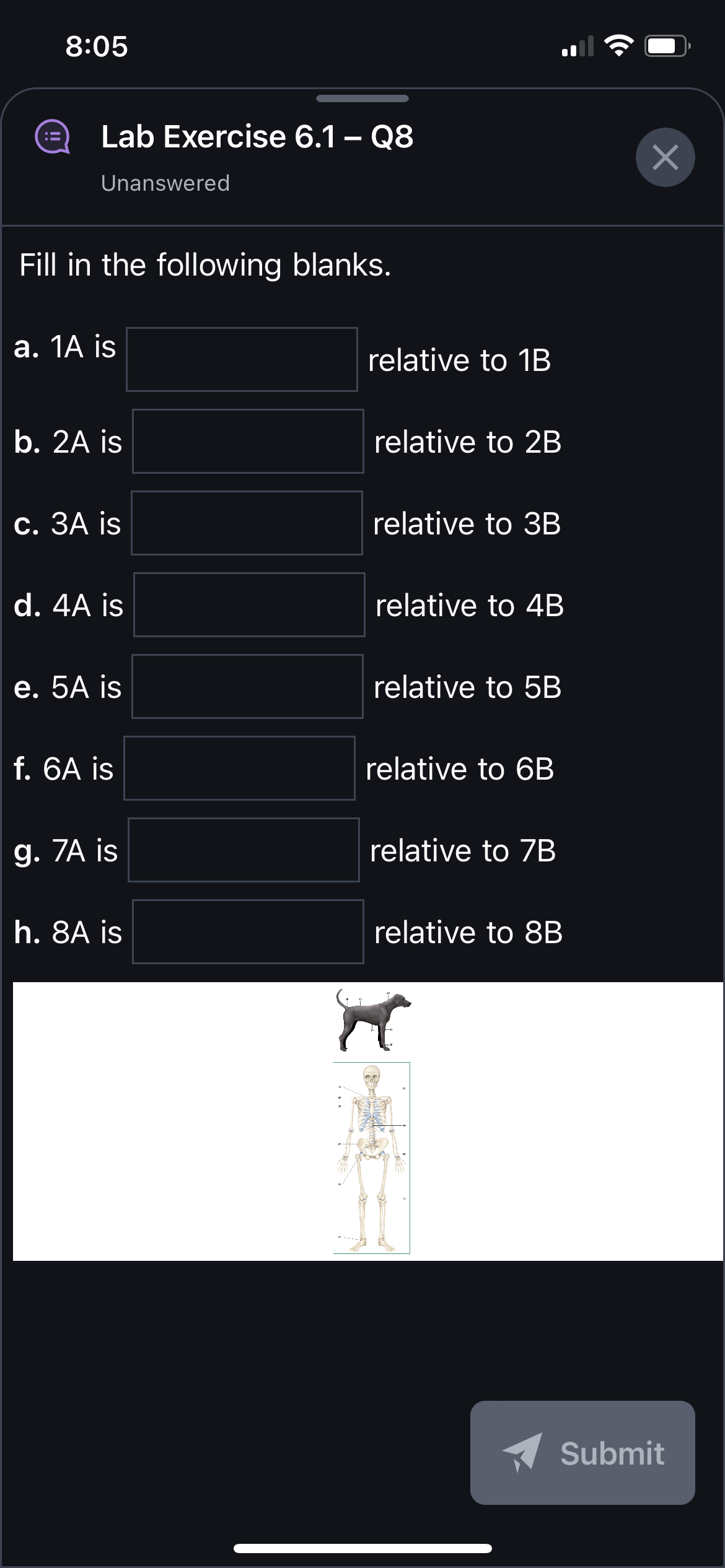Tap the 7A blank input

pyautogui.click(x=244, y=850)
